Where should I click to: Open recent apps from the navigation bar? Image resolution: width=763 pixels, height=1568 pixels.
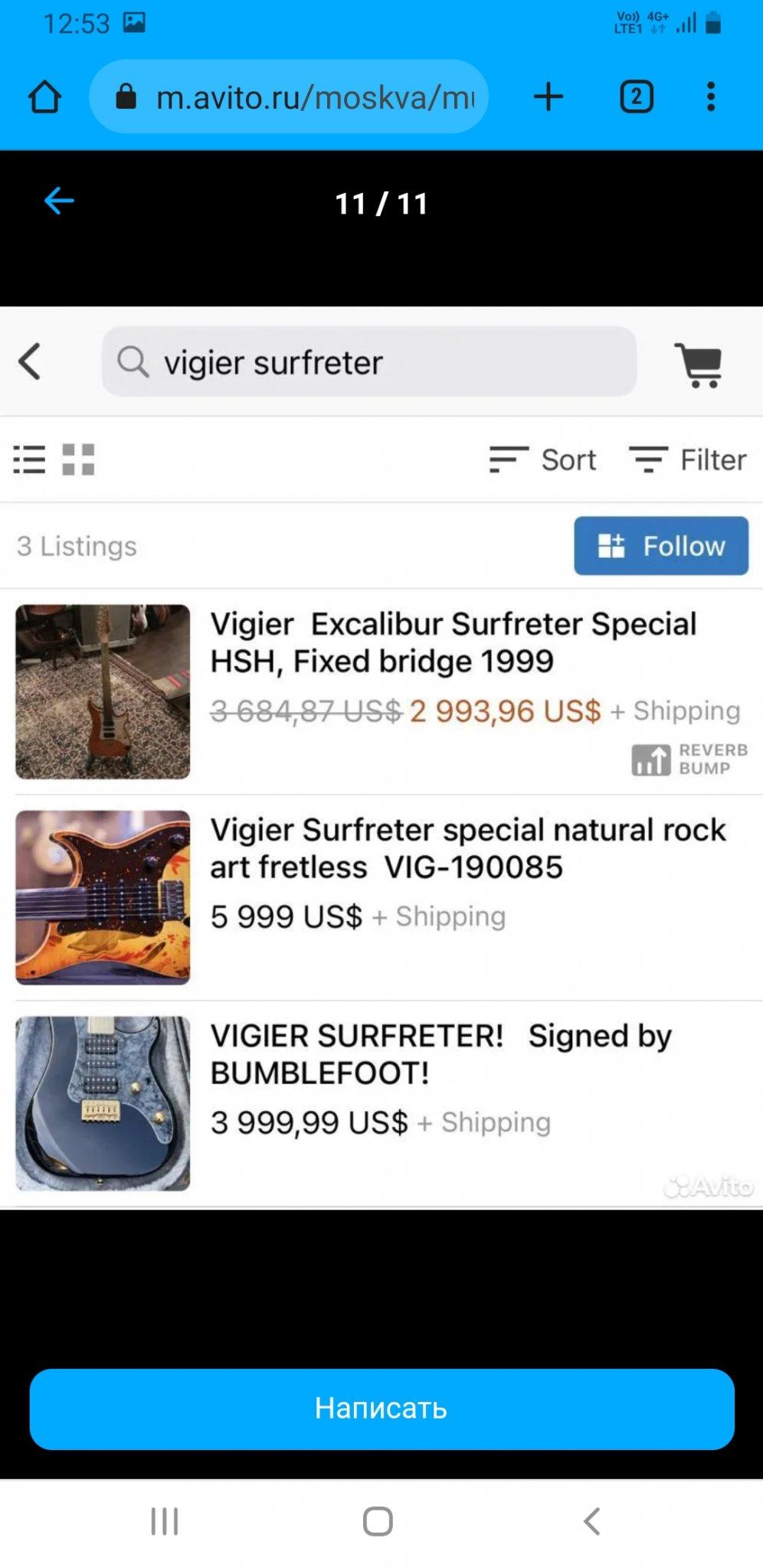pos(165,1521)
